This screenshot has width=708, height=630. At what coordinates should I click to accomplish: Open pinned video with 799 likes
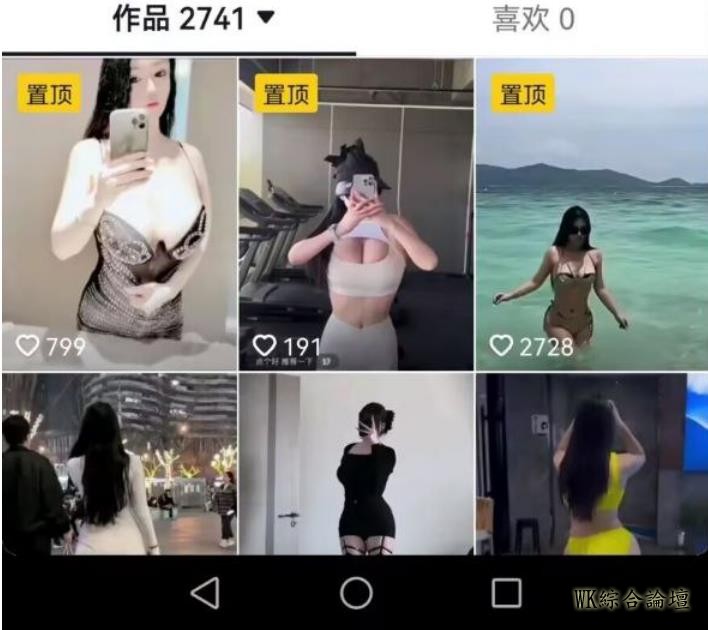(119, 214)
